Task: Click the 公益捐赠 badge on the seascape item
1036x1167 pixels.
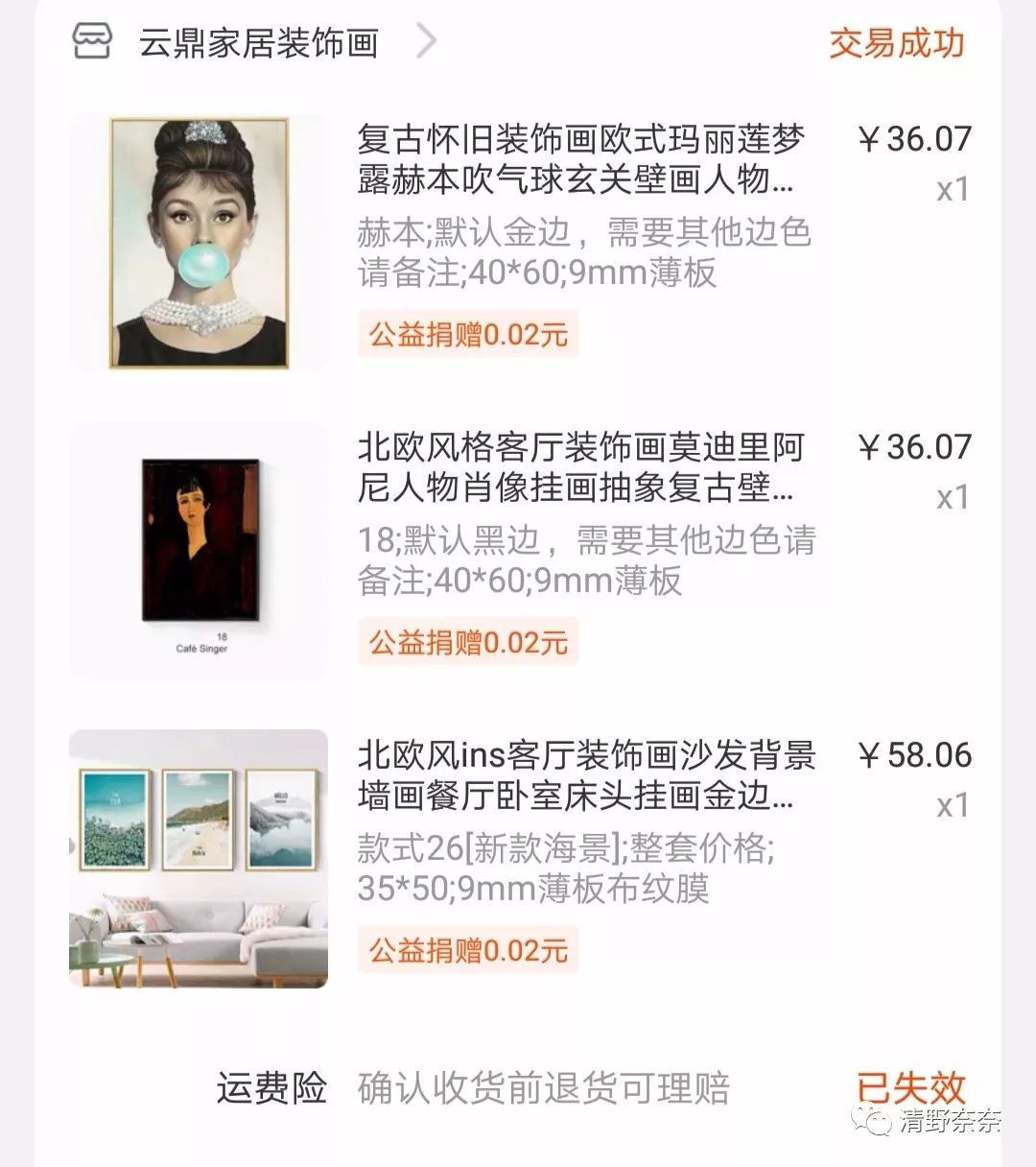Action: point(467,951)
